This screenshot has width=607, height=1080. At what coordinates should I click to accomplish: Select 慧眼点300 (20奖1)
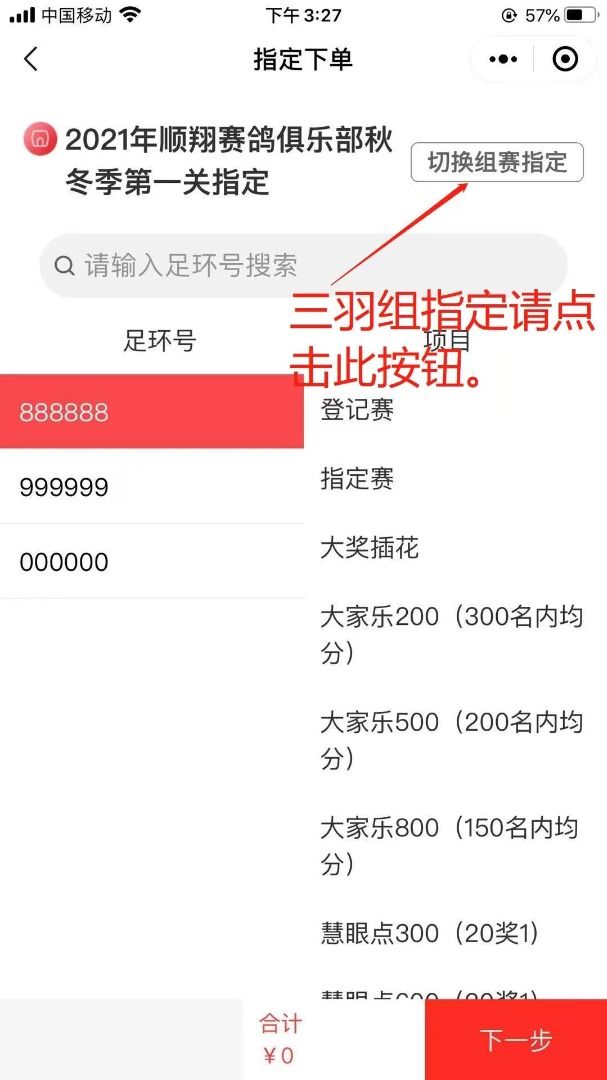coord(429,933)
